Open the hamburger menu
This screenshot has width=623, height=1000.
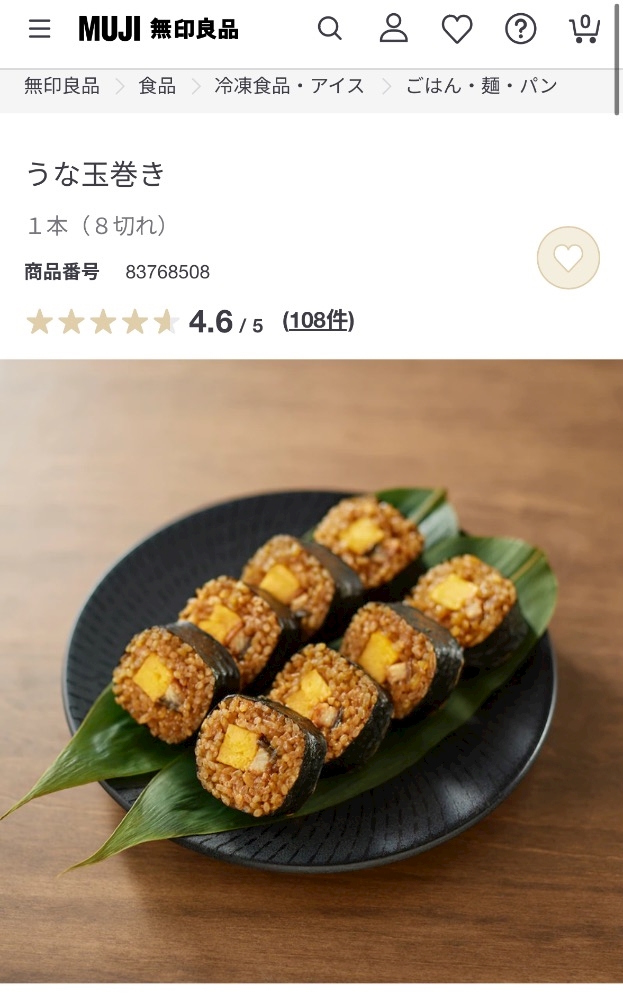click(x=39, y=29)
